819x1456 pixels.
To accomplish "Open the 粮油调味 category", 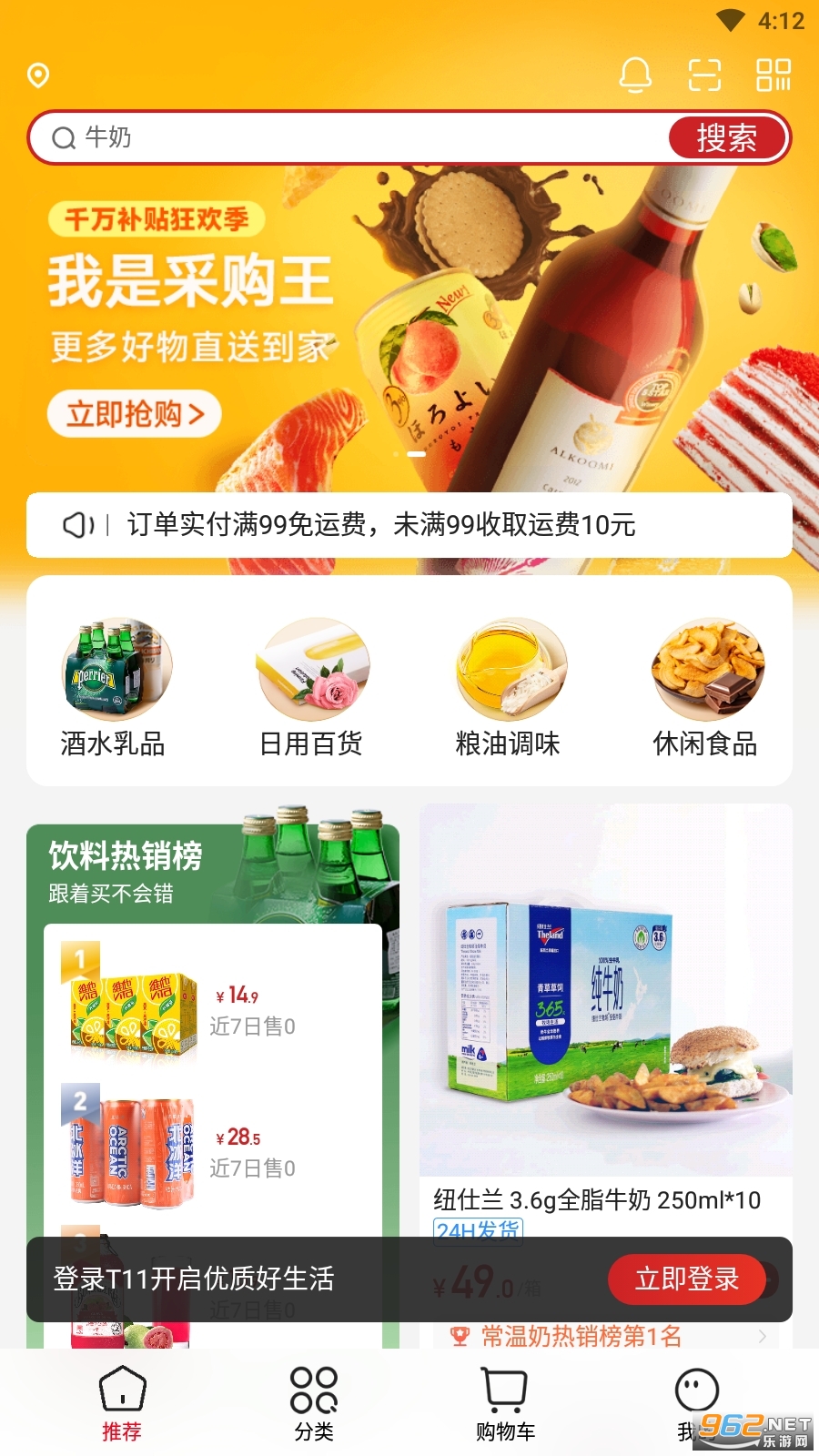I will point(508,689).
